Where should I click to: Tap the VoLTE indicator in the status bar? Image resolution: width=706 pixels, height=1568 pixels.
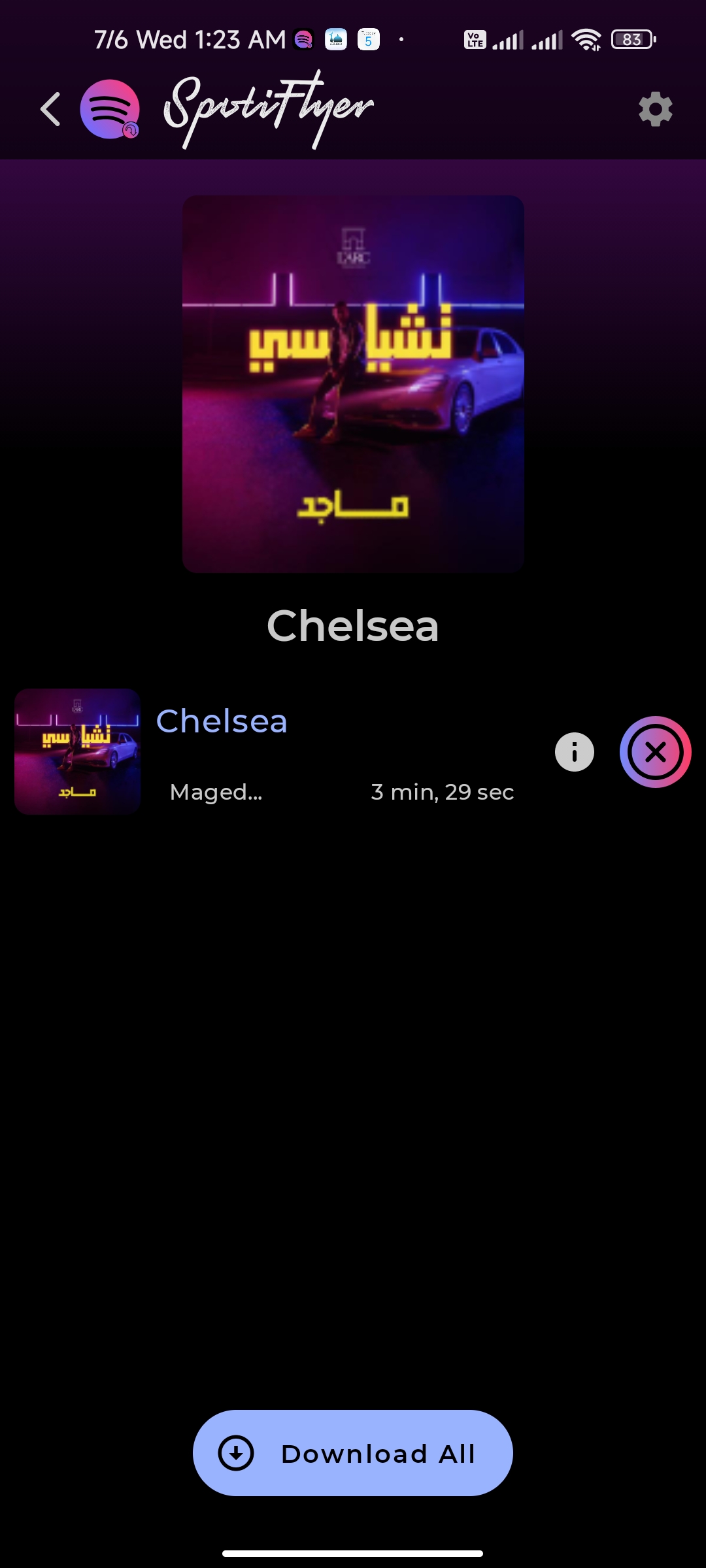click(475, 39)
